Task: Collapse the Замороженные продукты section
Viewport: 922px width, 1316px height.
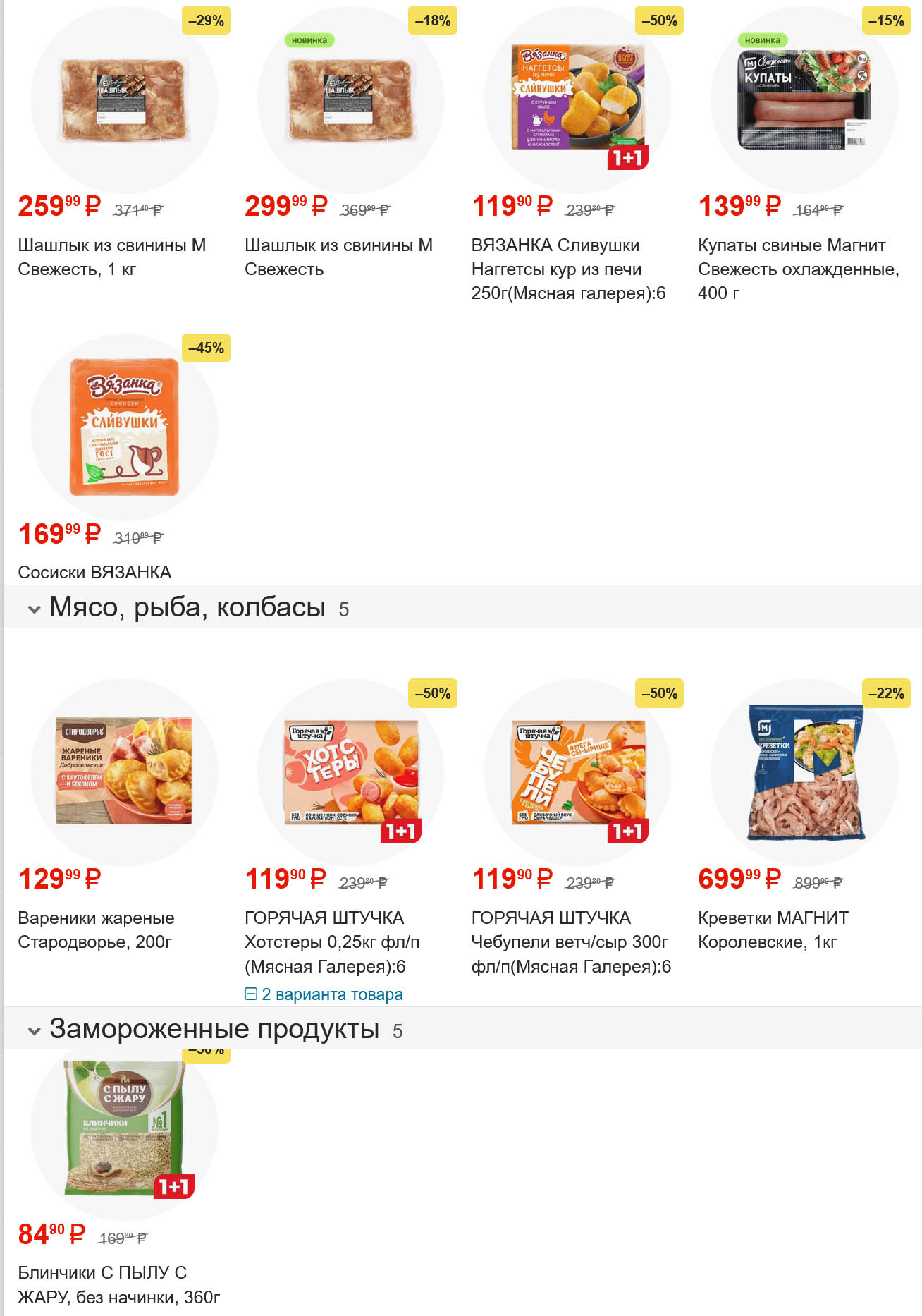Action: 34,1031
